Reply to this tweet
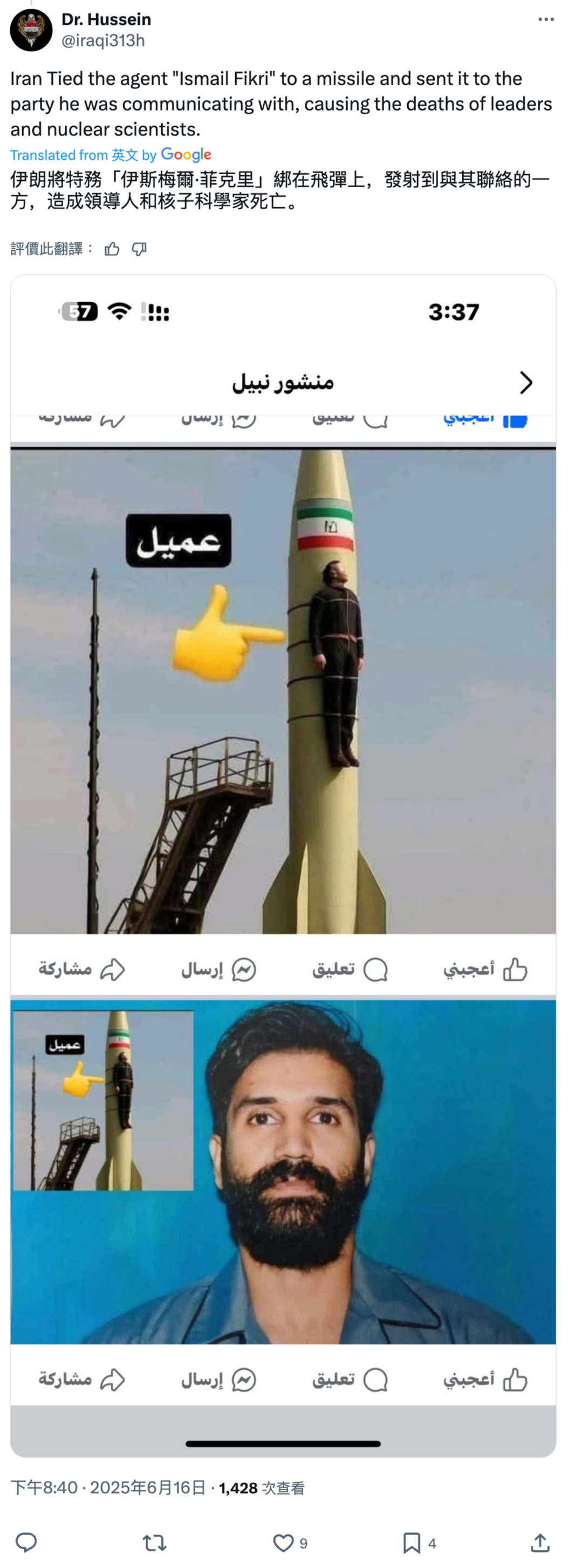 26,1542
